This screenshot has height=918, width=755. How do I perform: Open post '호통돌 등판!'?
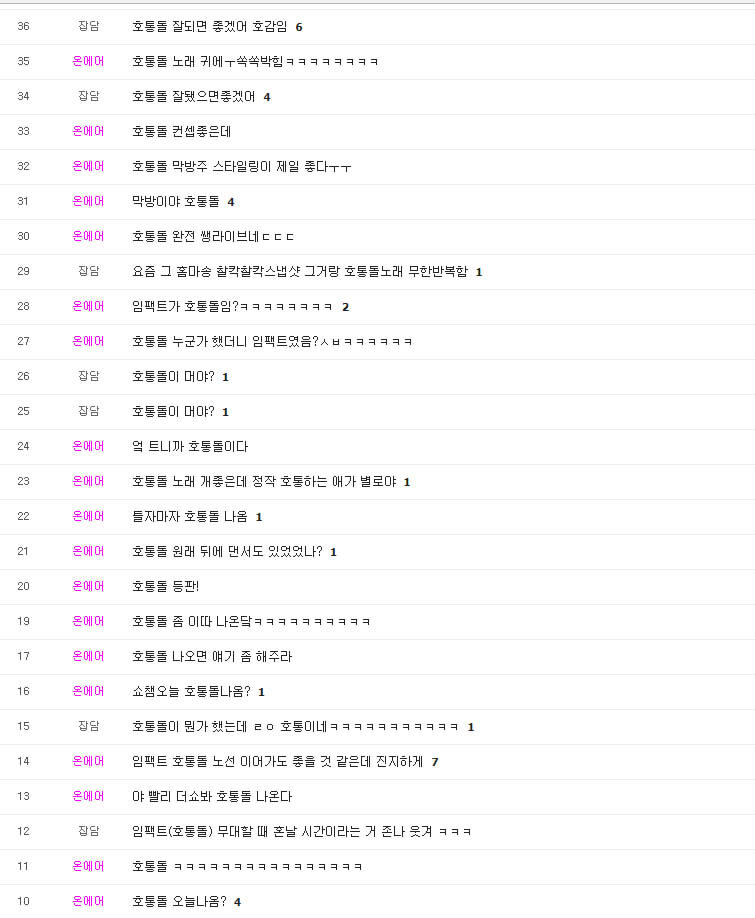click(165, 587)
